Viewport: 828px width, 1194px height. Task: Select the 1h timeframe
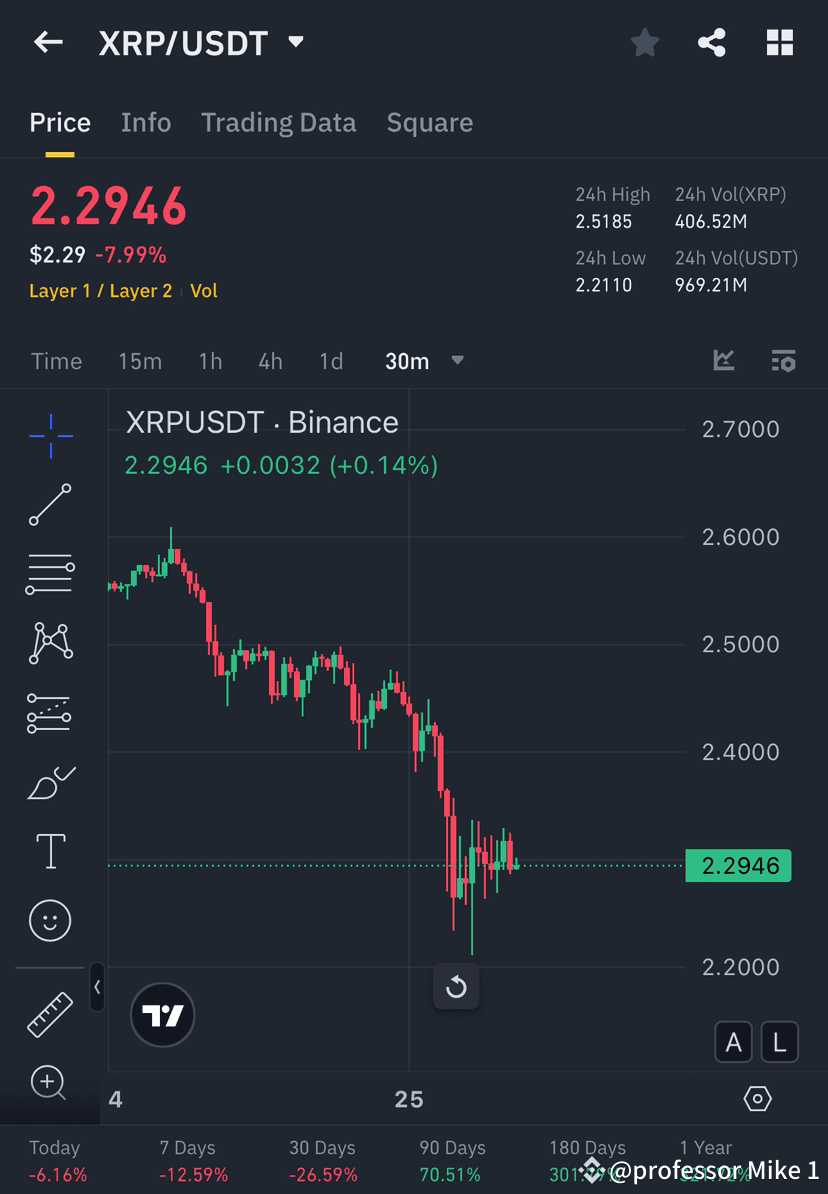210,361
